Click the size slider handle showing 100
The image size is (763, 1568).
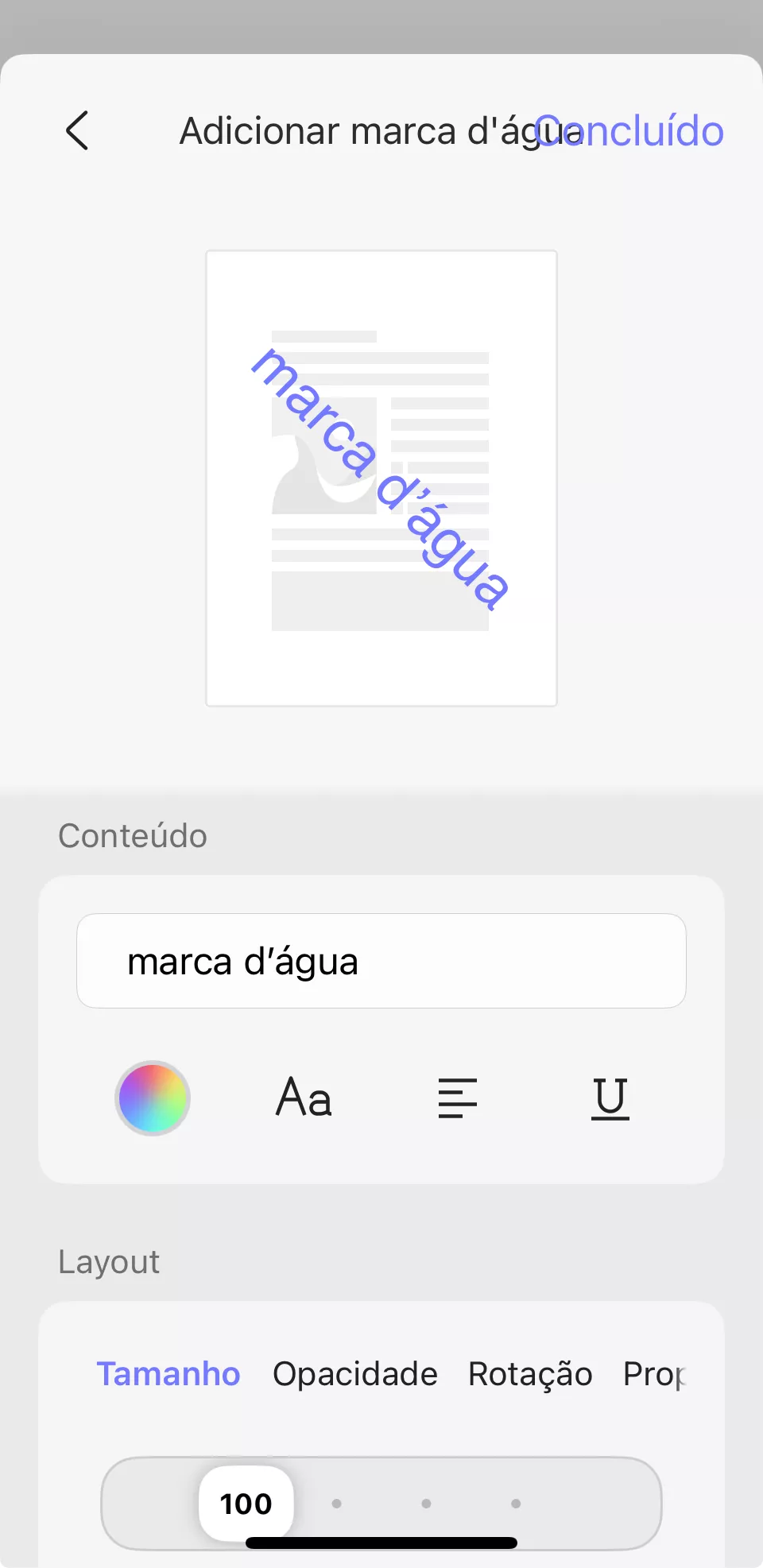(x=246, y=1503)
